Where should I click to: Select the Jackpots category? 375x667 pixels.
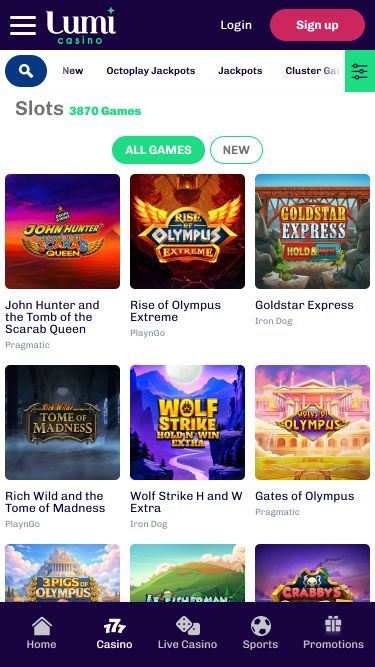coord(240,71)
